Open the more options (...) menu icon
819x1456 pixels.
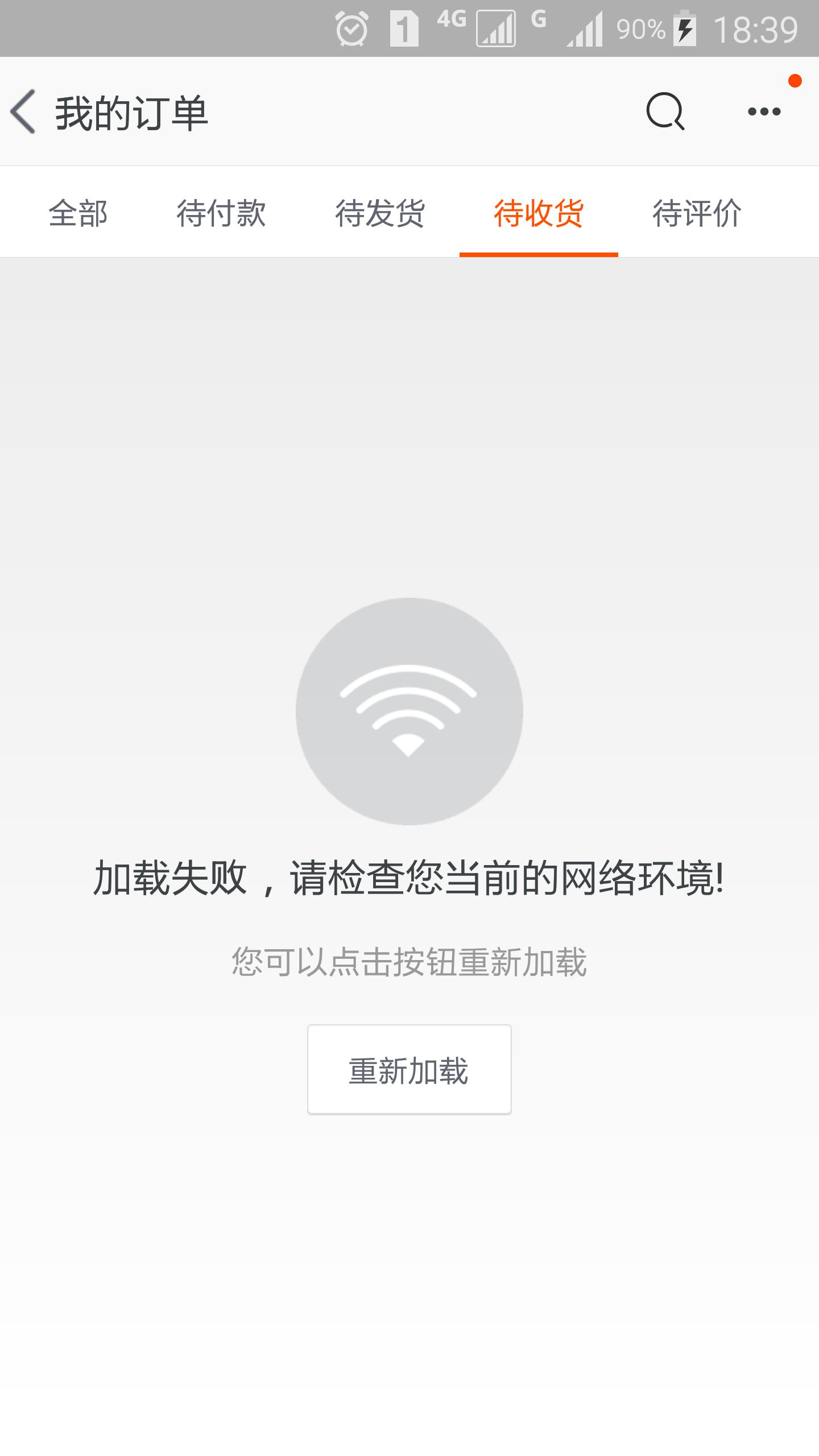coord(762,113)
